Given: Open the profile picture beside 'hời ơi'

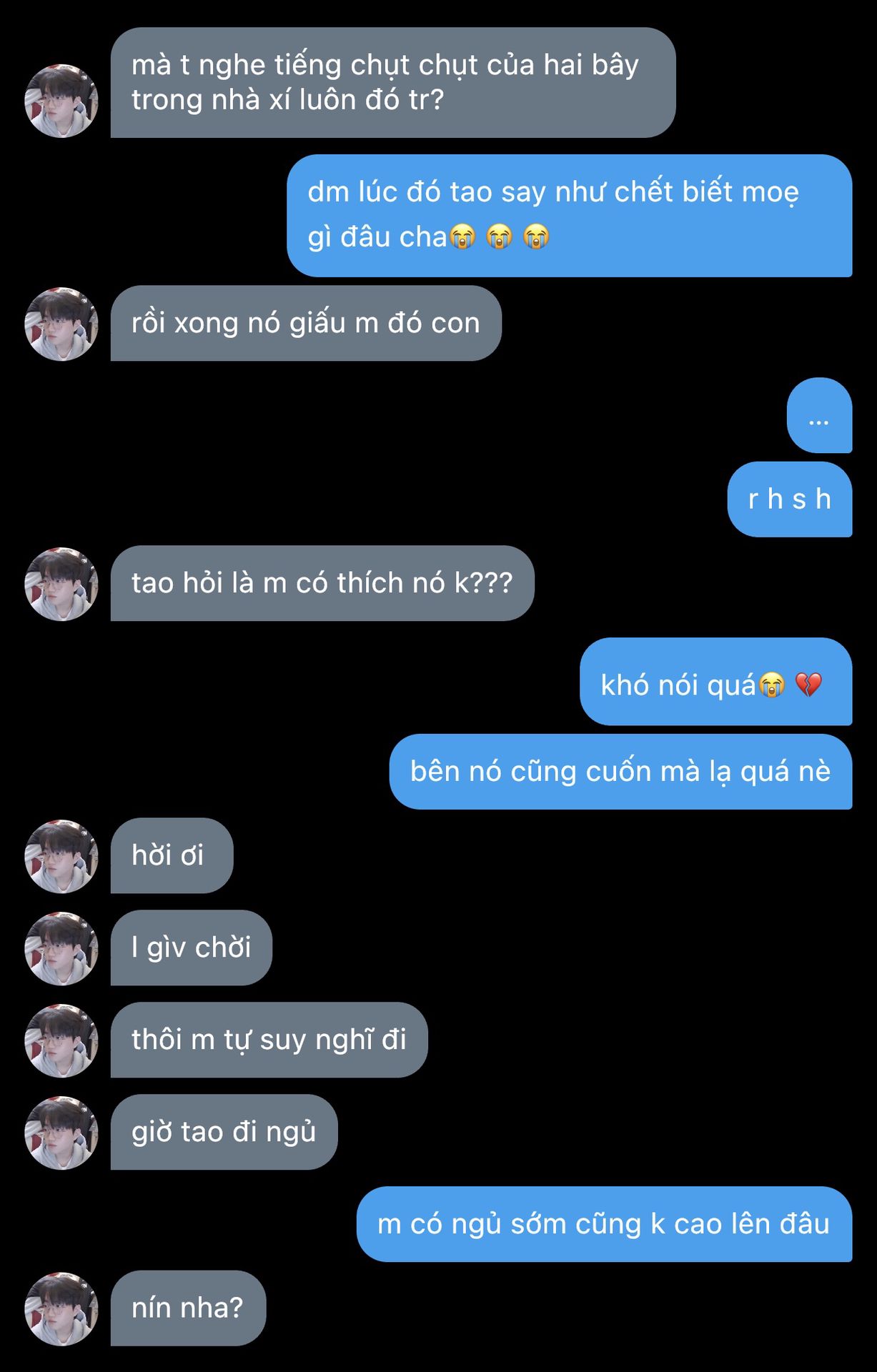Looking at the screenshot, I should tap(61, 856).
